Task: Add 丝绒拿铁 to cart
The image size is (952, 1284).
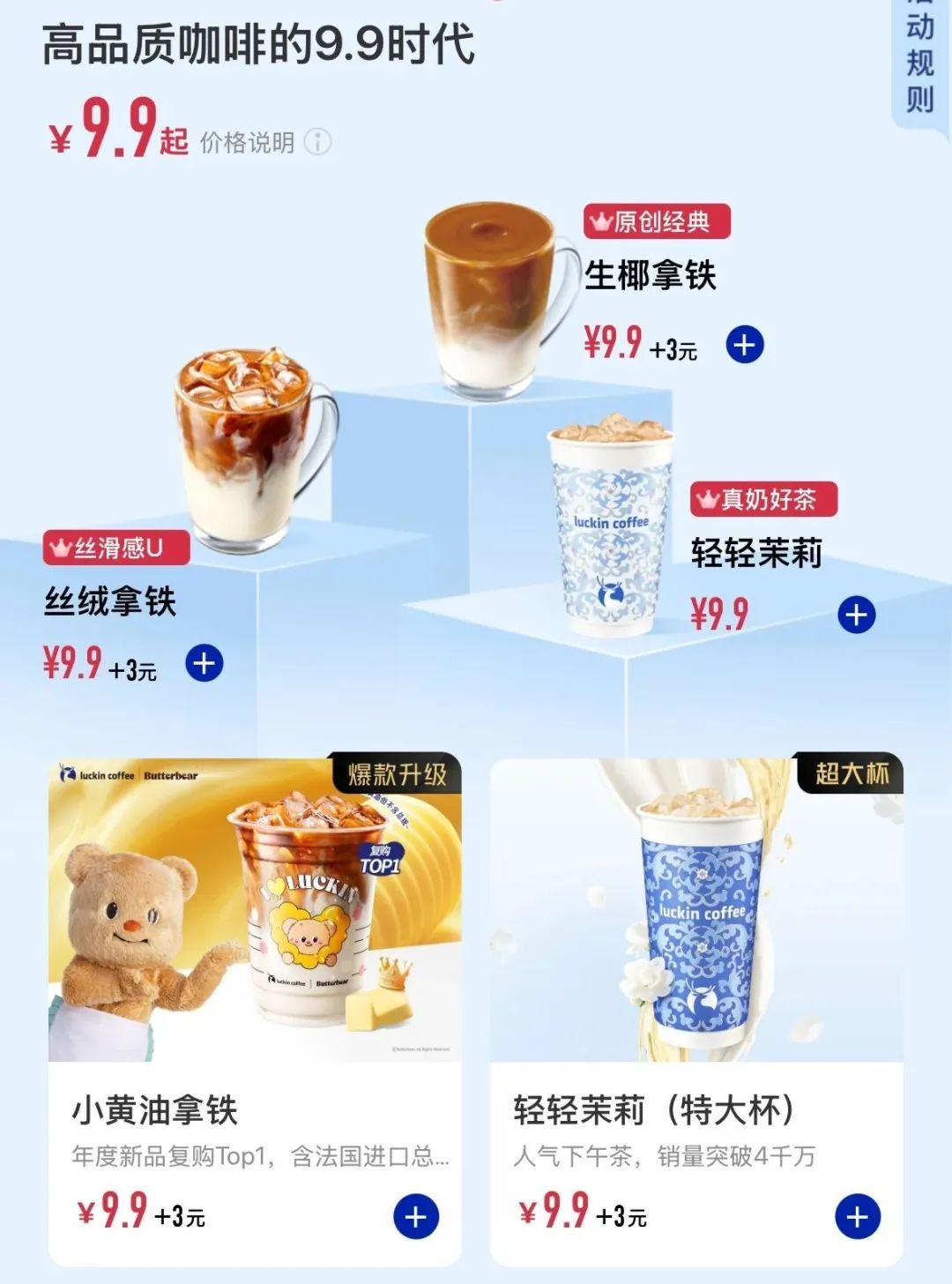Action: tap(205, 663)
